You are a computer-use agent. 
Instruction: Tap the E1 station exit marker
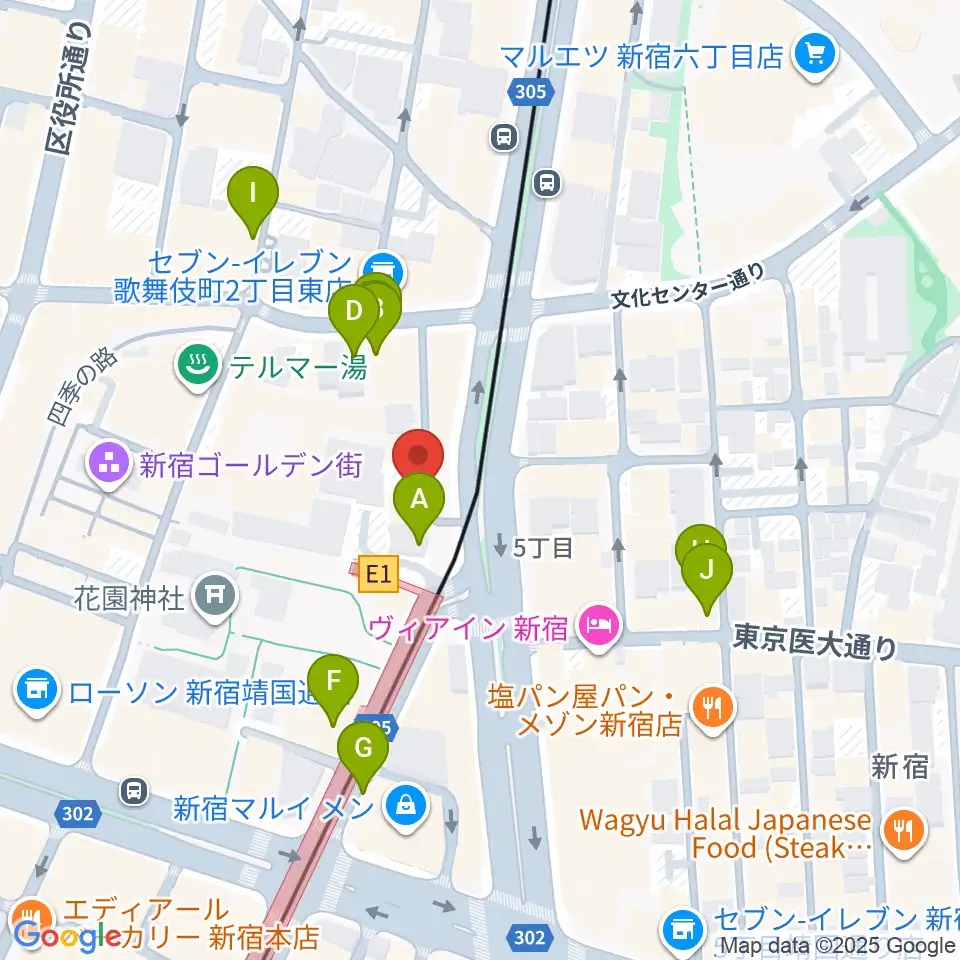tap(378, 574)
